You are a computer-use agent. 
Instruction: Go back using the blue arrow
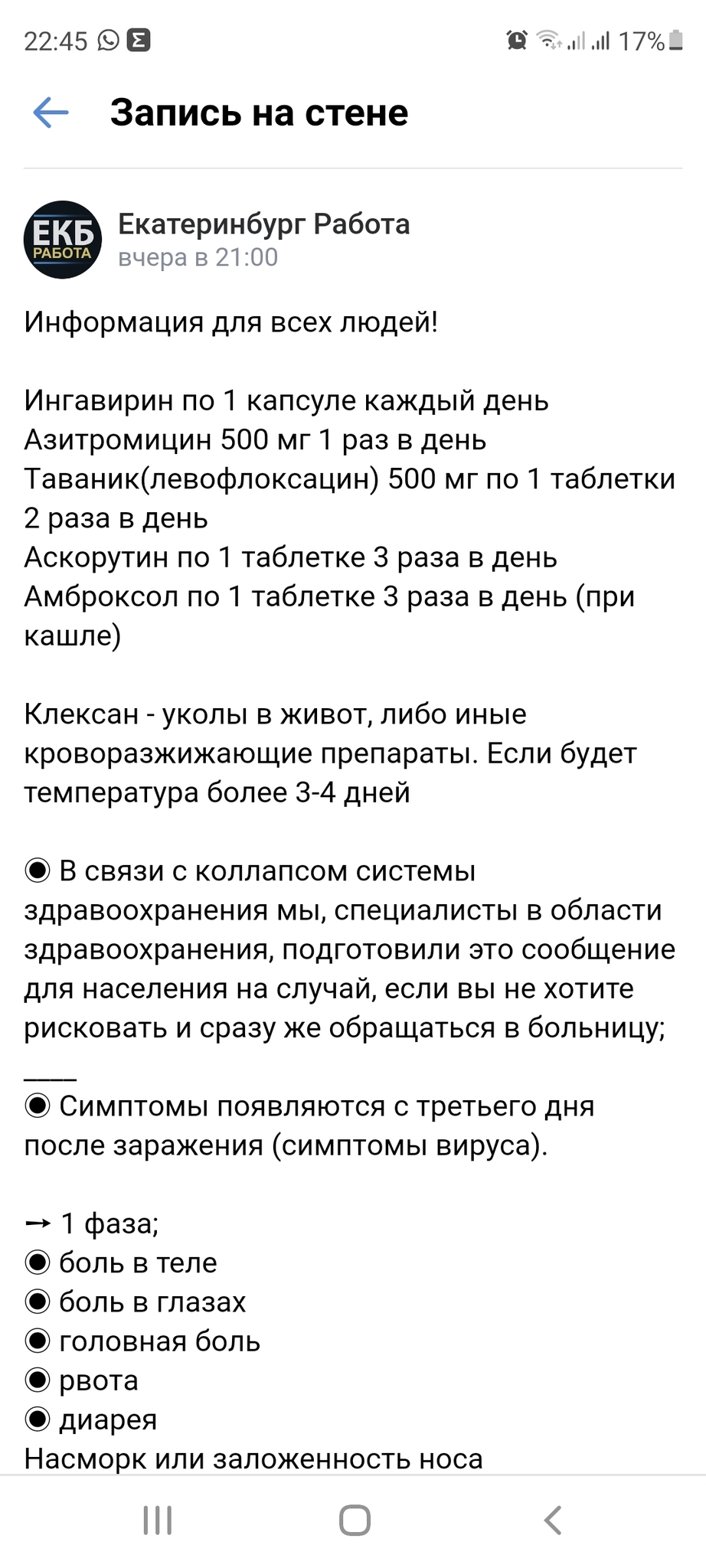51,113
